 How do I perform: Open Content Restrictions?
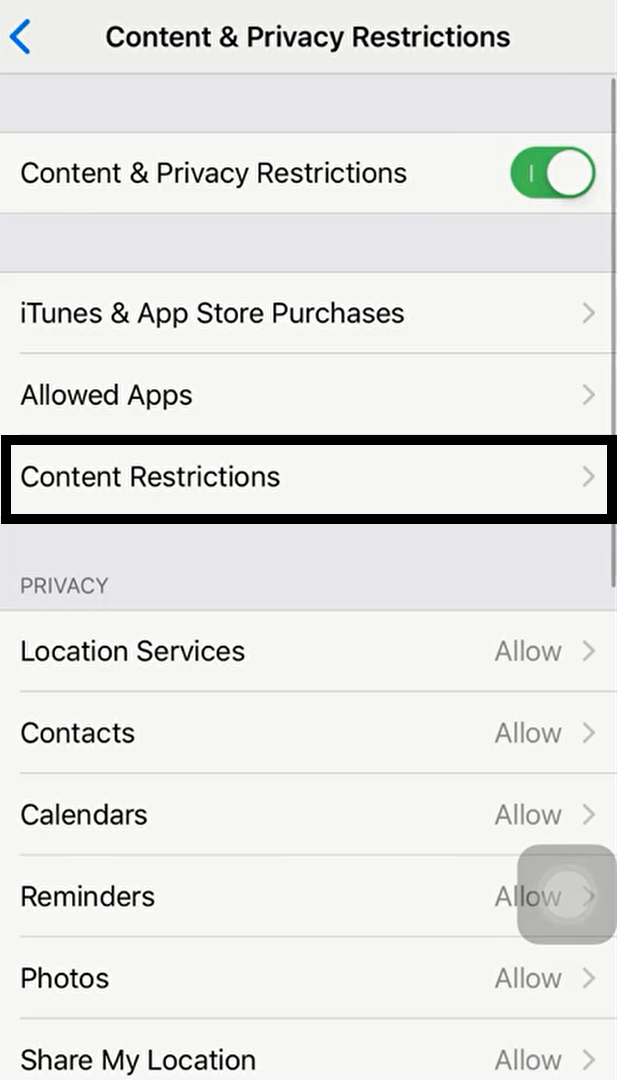tap(308, 477)
